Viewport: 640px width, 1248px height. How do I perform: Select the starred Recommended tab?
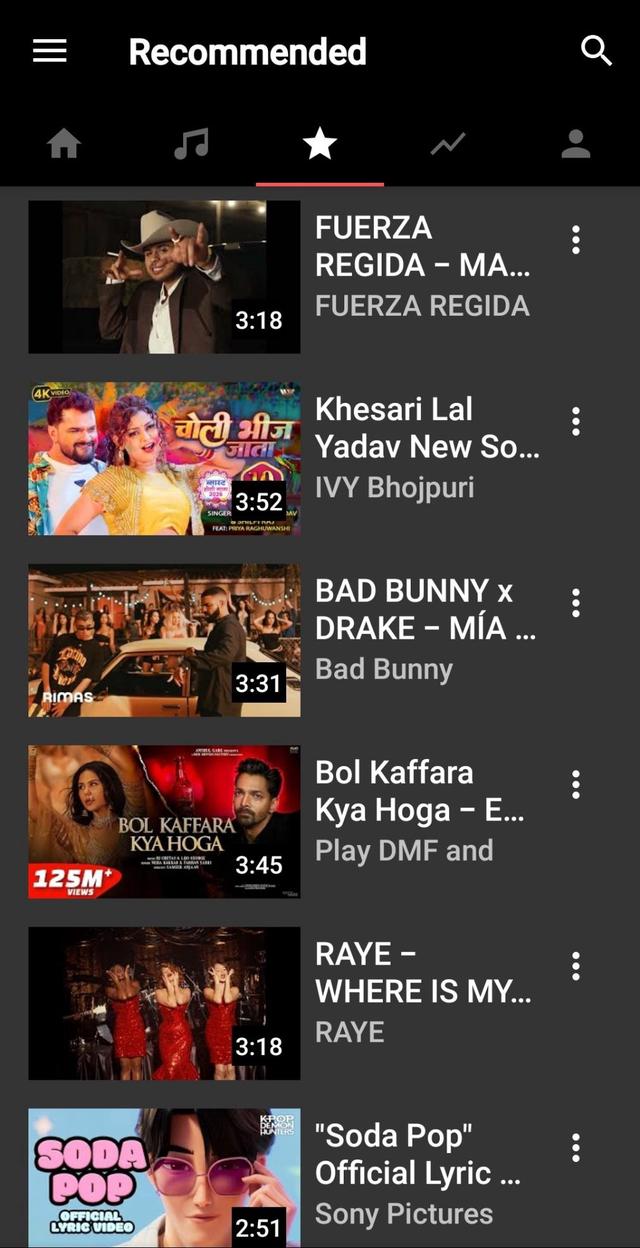(320, 145)
